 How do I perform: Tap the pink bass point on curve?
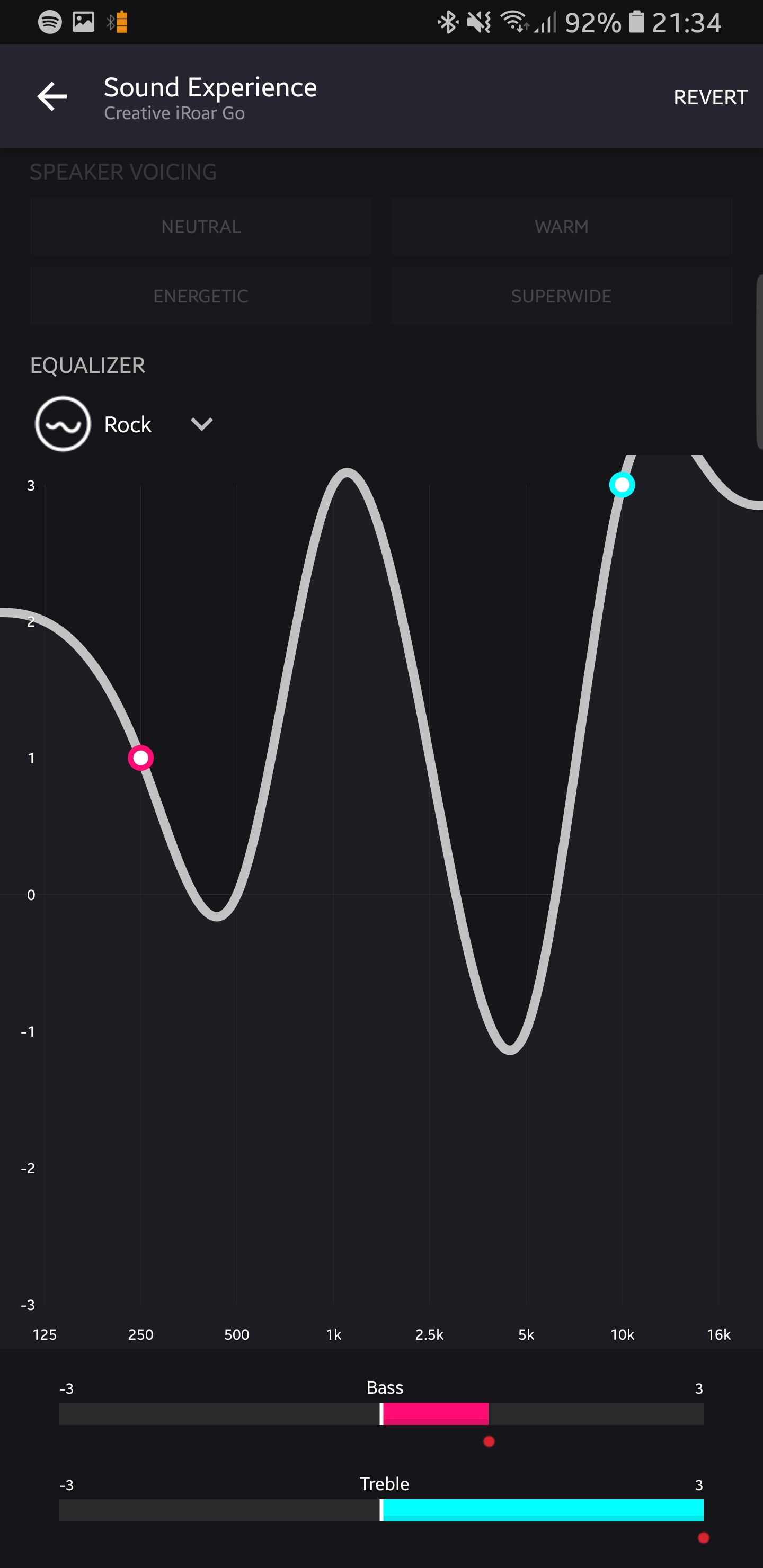click(x=140, y=758)
